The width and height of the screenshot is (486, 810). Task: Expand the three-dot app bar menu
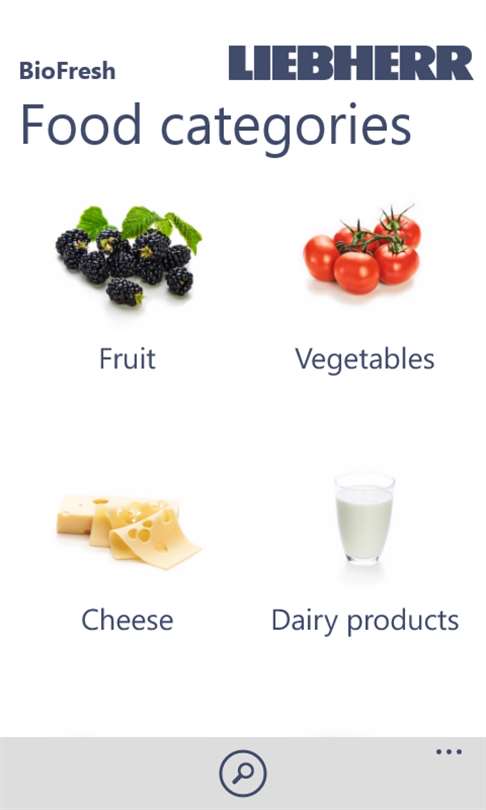(448, 752)
